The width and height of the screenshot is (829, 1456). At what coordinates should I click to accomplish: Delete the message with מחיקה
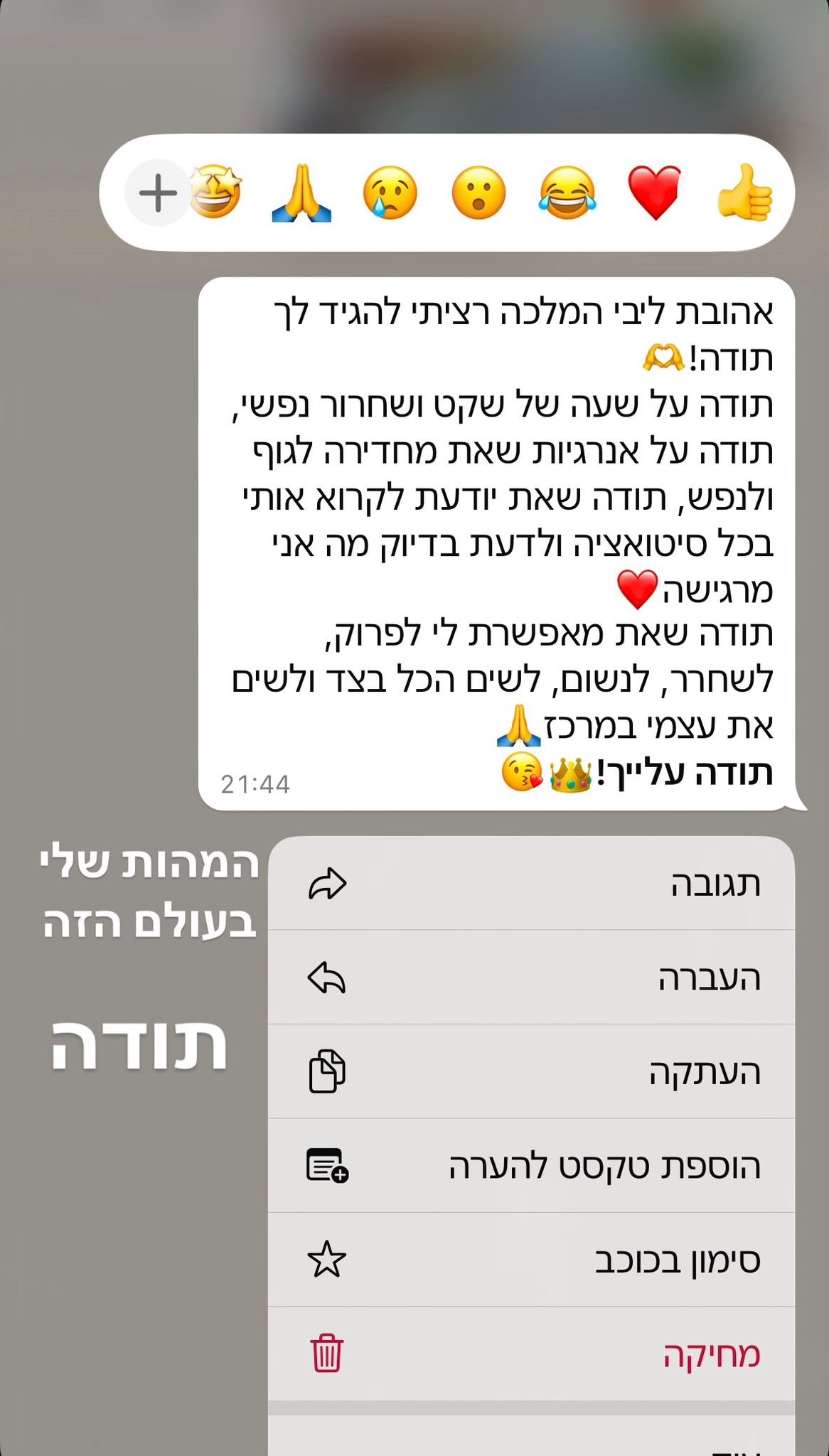point(531,1354)
